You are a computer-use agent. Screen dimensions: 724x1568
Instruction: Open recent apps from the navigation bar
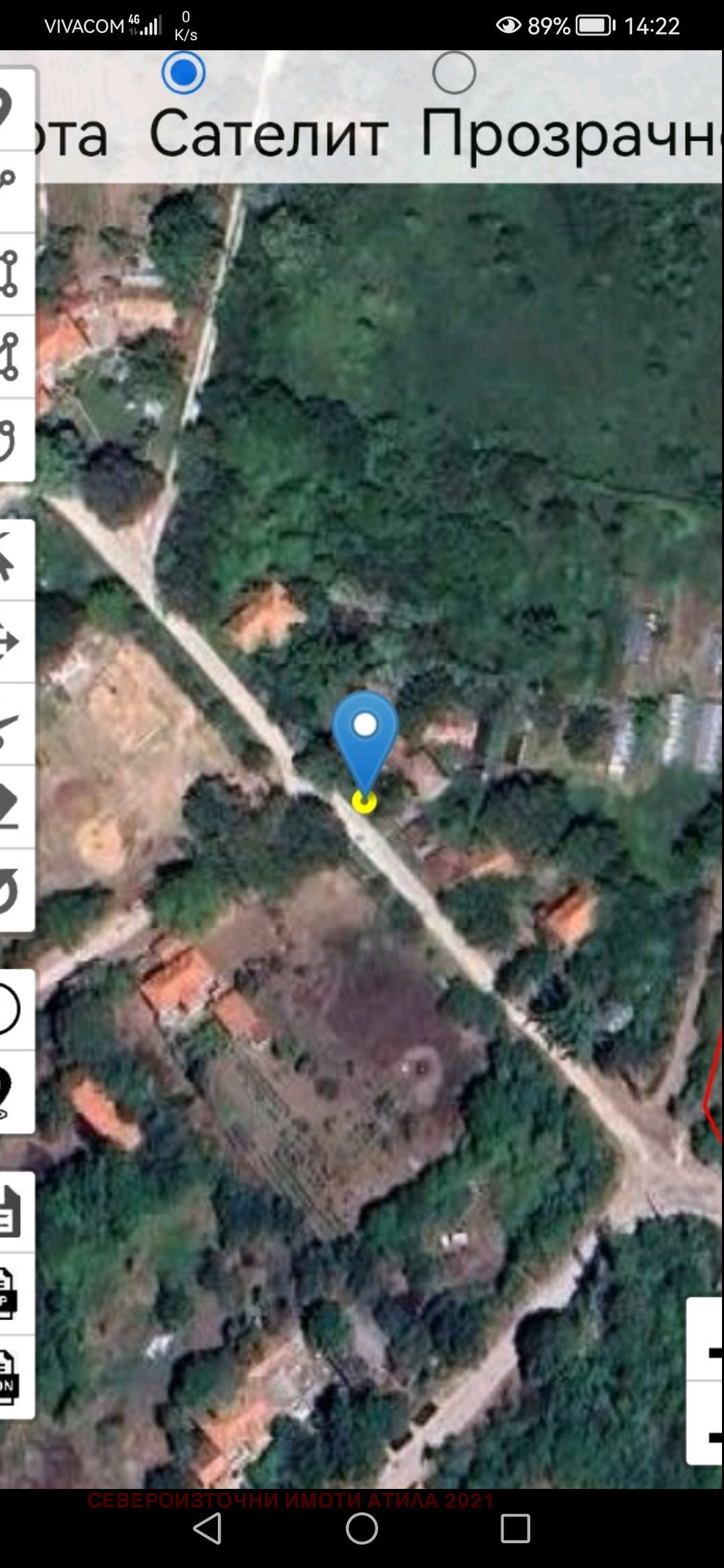coord(515,1529)
